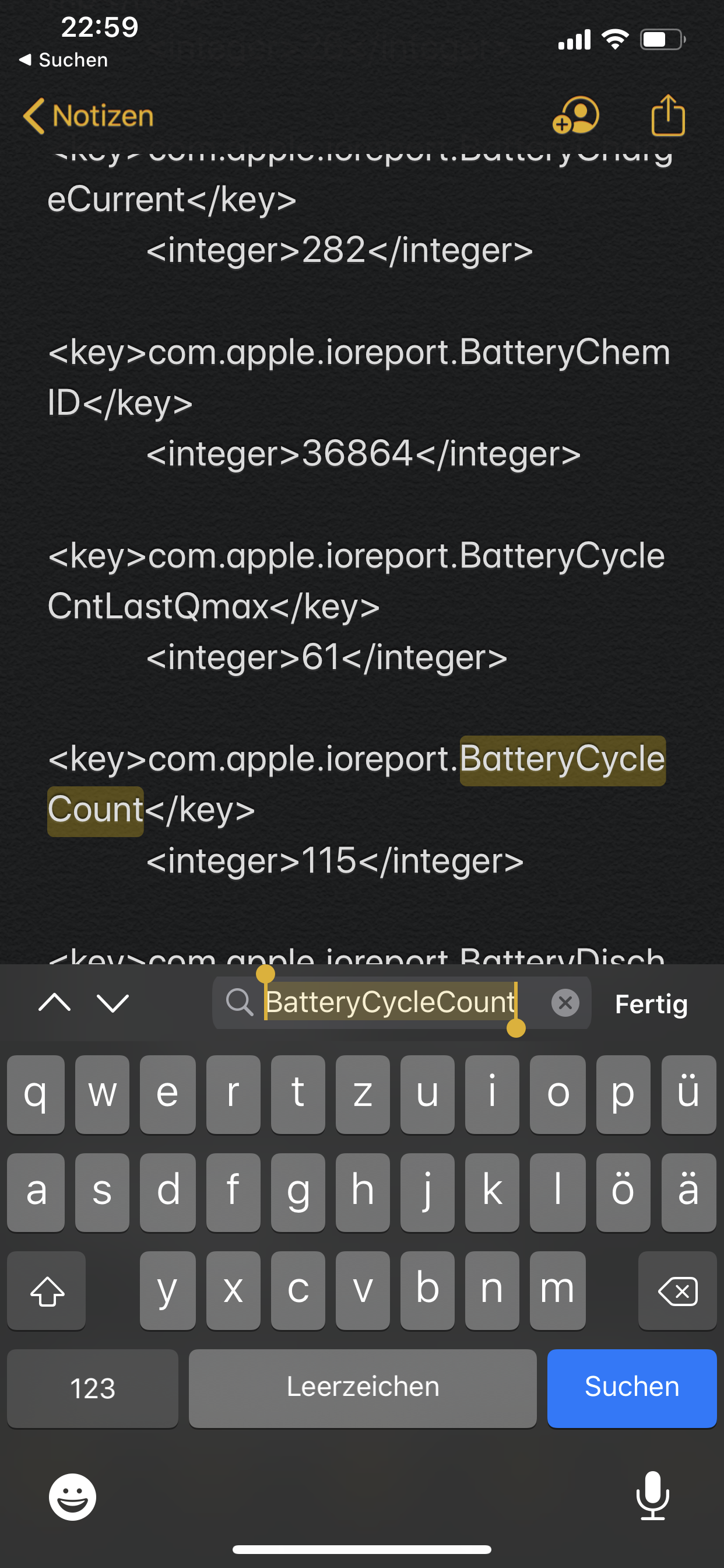Tap the Leerzeichen space bar
The height and width of the screenshot is (1568, 724).
(x=363, y=1388)
